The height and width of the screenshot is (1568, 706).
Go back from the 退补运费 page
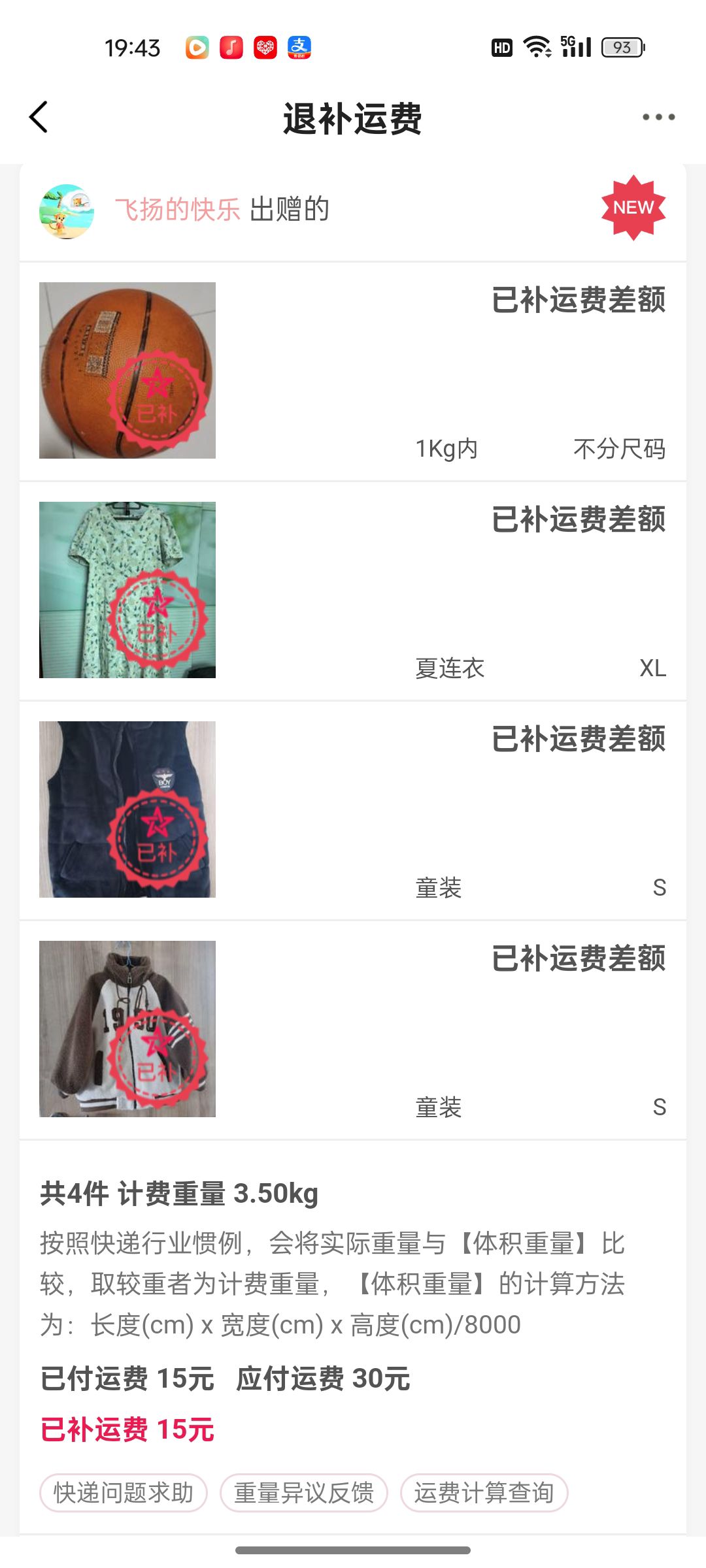[x=39, y=118]
